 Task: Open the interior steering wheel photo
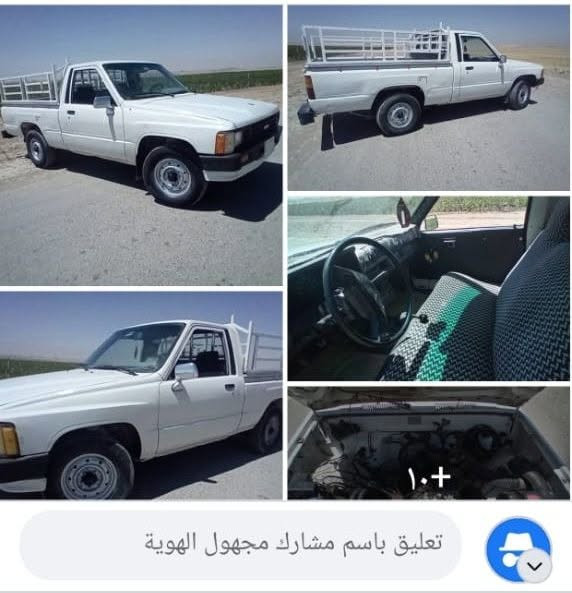coord(428,288)
